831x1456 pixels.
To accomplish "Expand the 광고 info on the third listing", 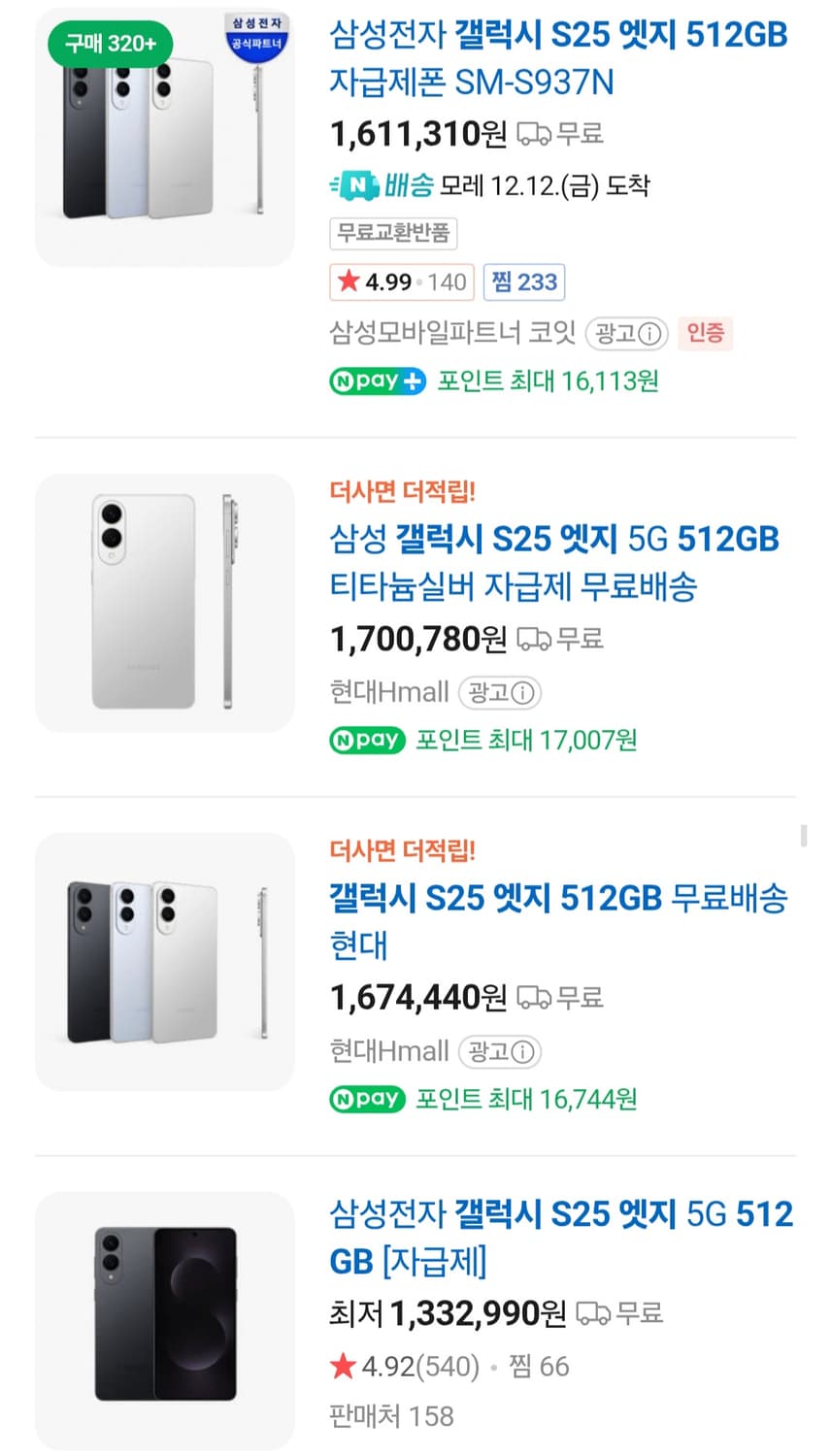I will (x=501, y=1052).
